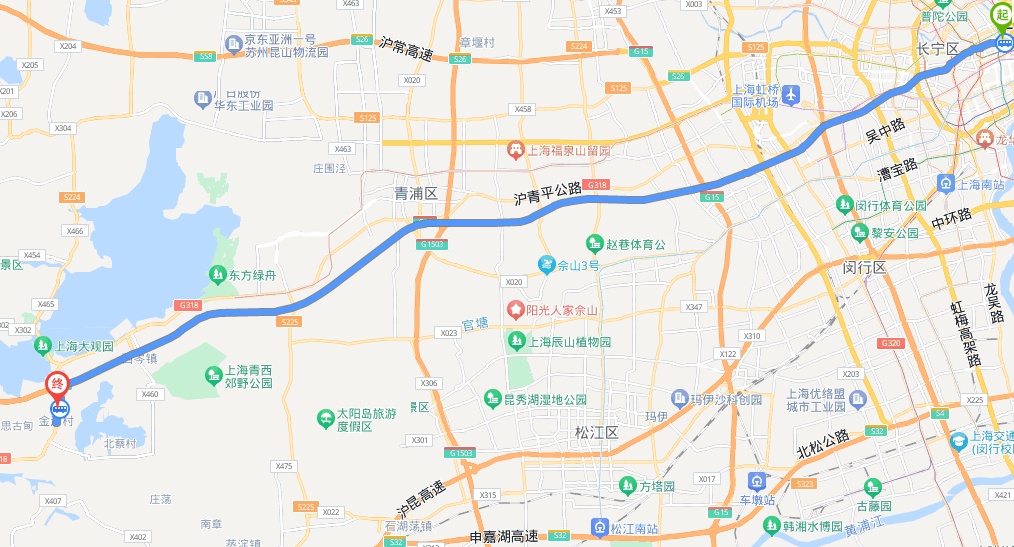Open 阳光人家佘山 hotel marker
This screenshot has width=1014, height=547.
tap(516, 310)
